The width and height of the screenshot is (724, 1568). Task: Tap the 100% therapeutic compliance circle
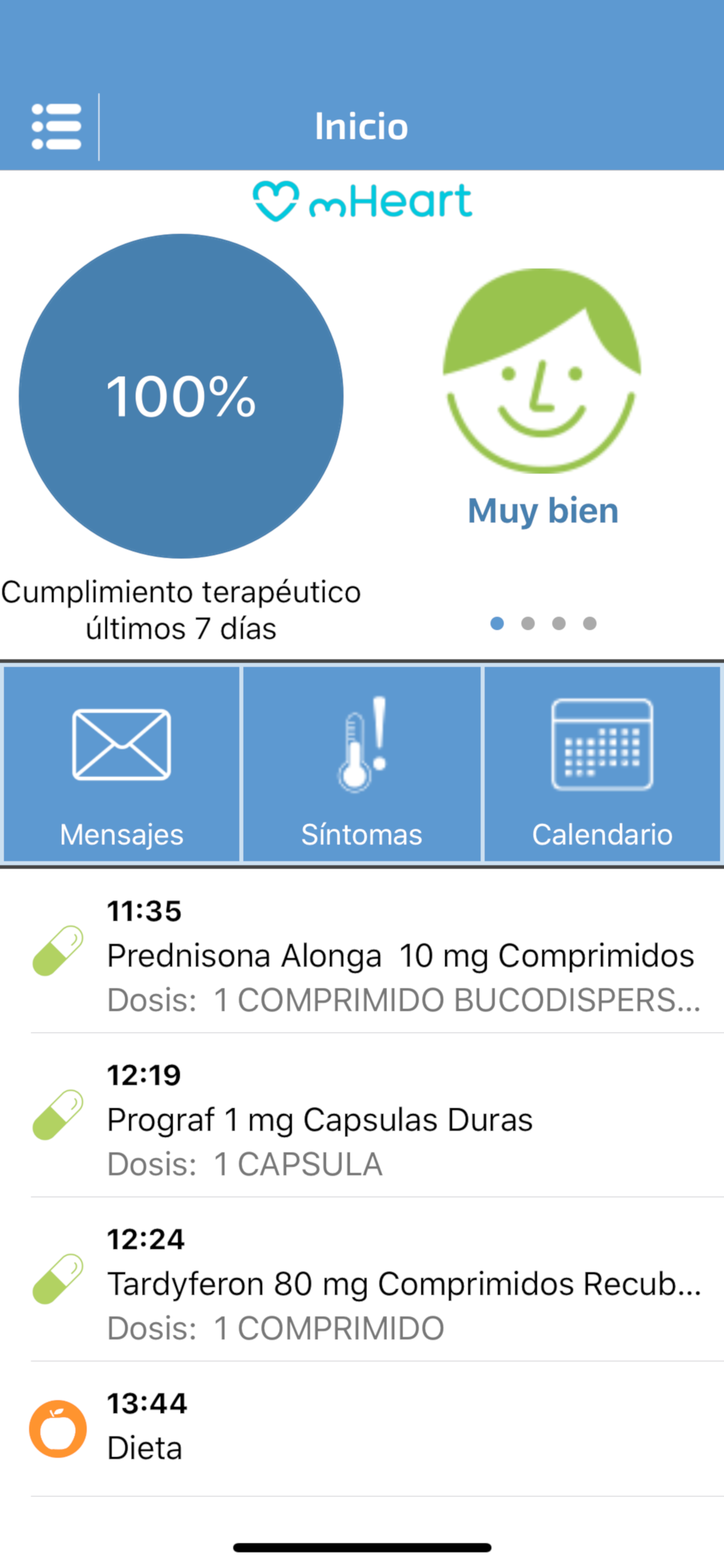(x=181, y=396)
